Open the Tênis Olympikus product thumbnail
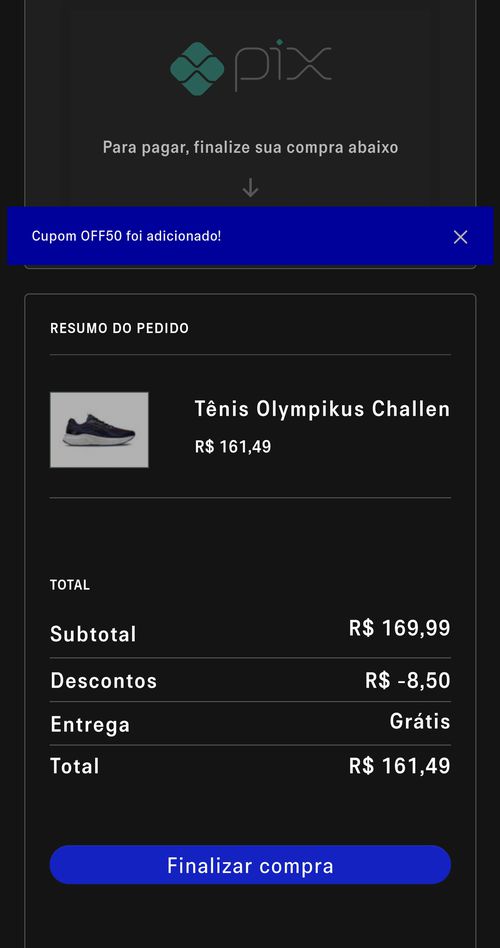This screenshot has width=500, height=948. point(99,430)
